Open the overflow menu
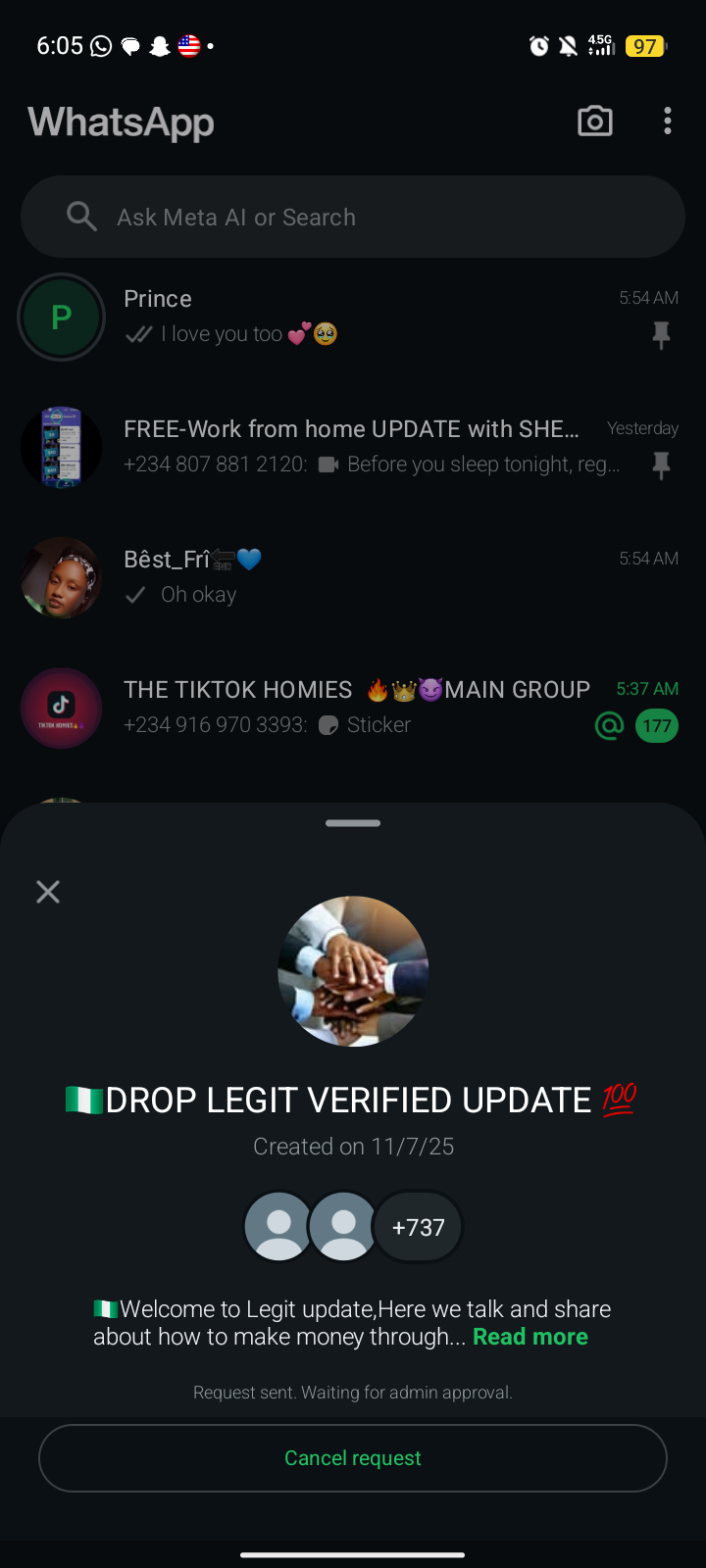This screenshot has width=706, height=1568. 668,122
